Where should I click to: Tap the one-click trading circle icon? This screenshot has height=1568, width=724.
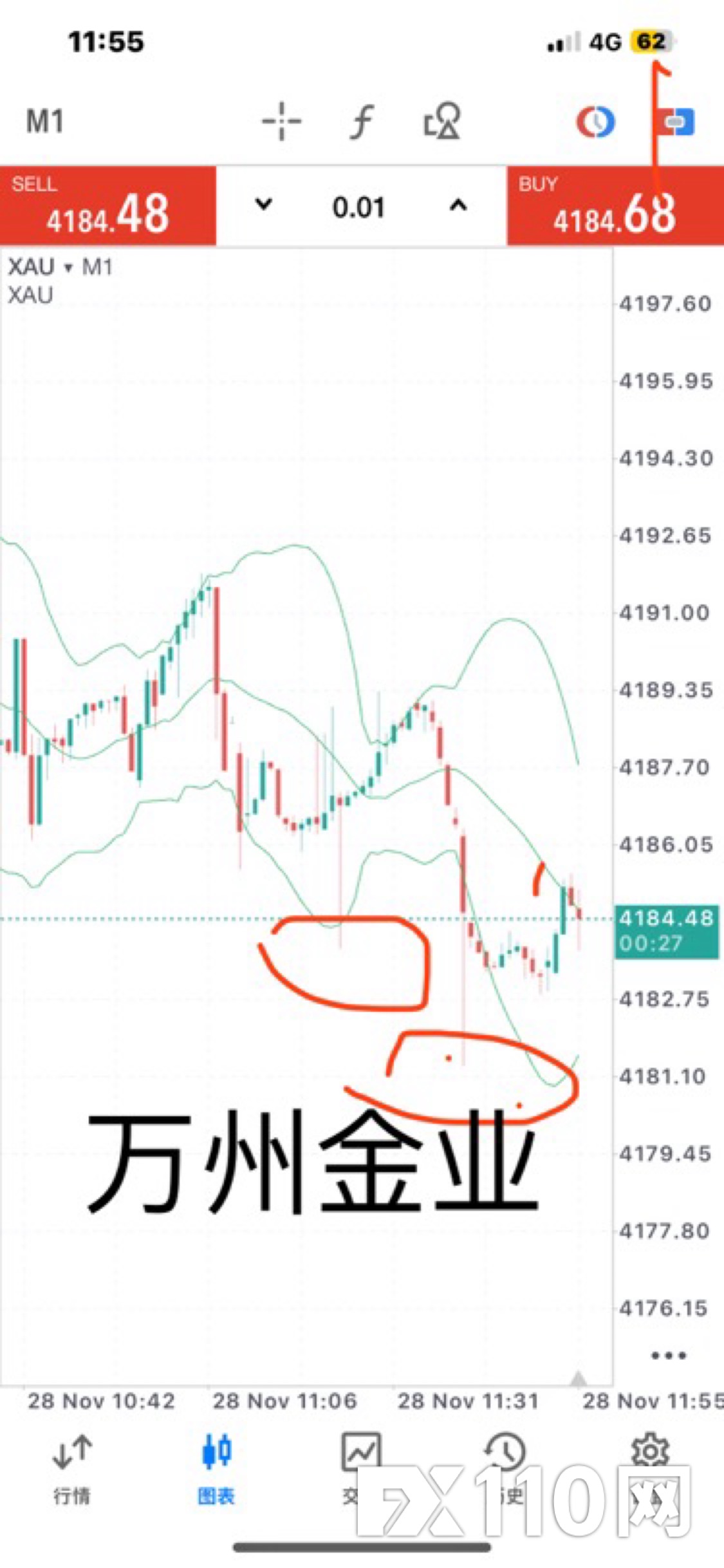[x=595, y=121]
